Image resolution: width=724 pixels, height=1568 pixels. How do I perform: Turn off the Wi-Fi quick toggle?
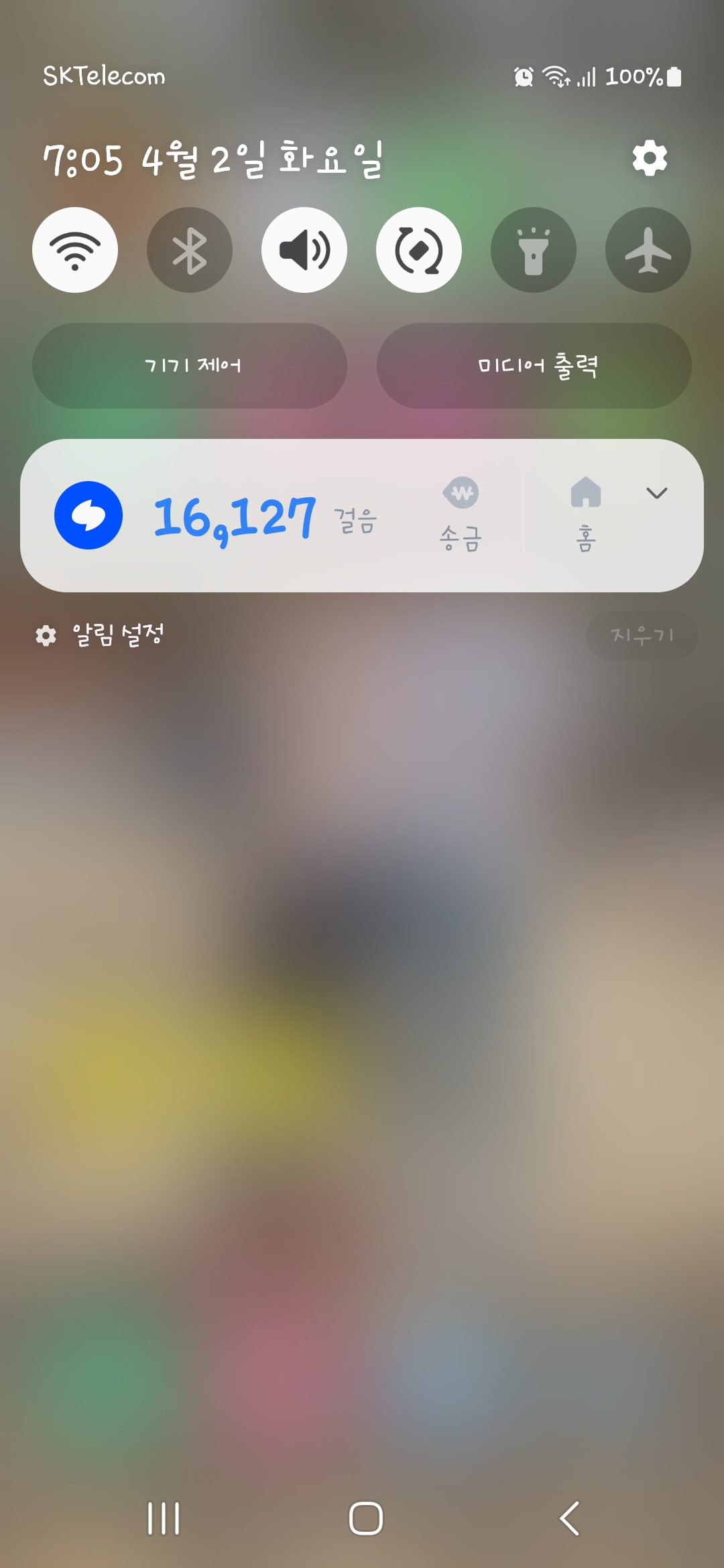tap(75, 250)
